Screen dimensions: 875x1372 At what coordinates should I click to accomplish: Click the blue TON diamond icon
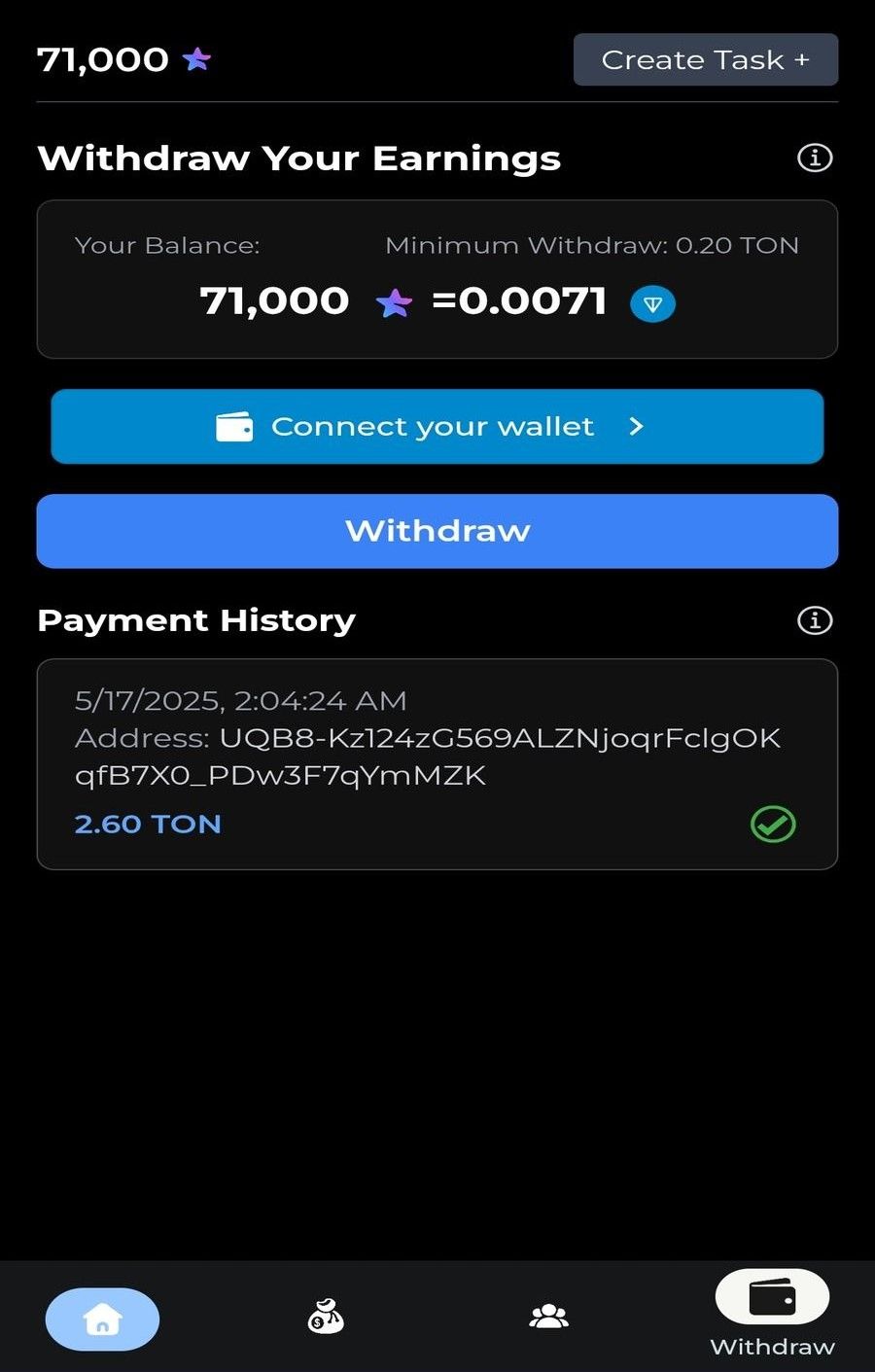(652, 302)
